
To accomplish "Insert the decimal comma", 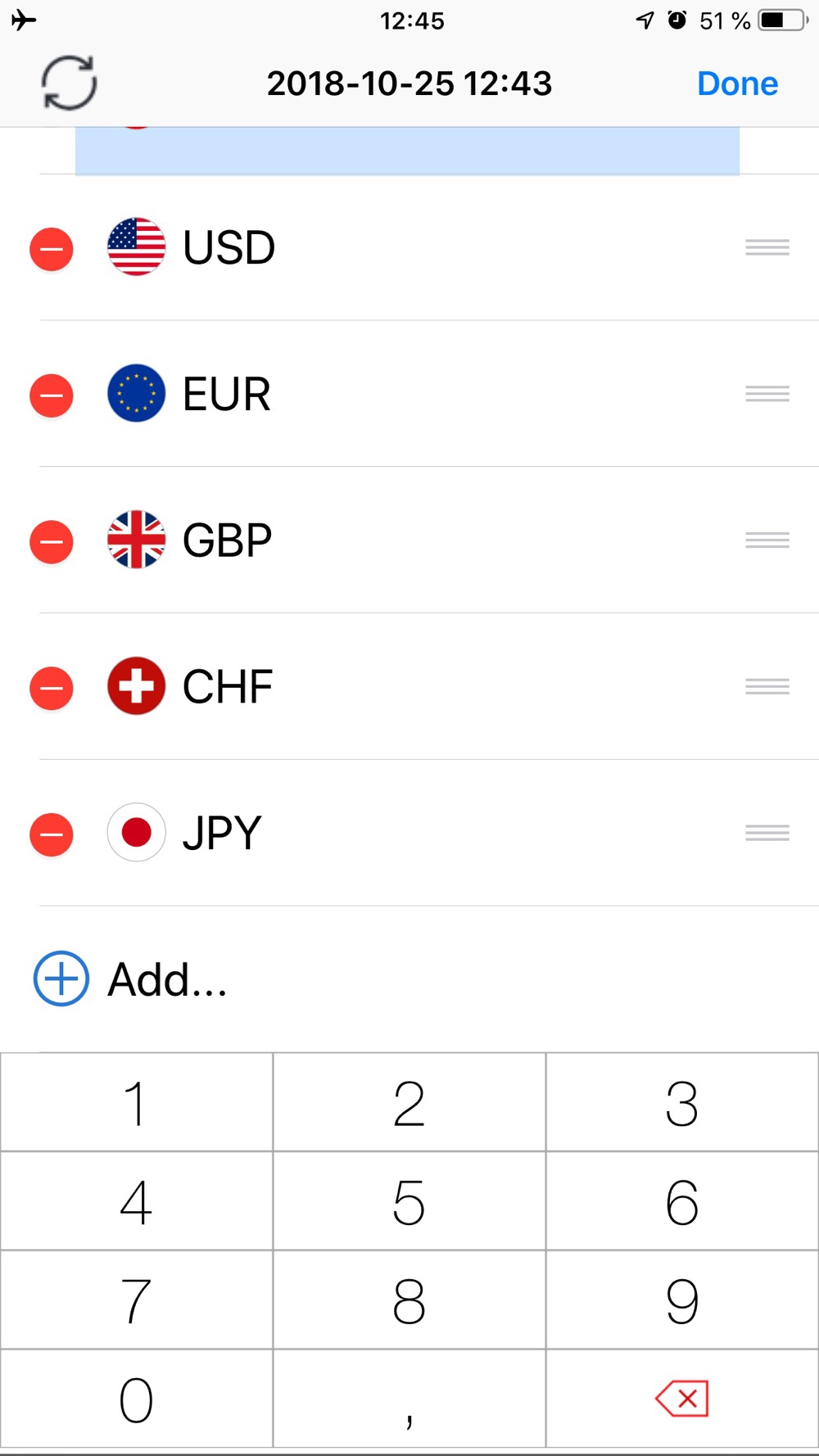I will point(409,1399).
